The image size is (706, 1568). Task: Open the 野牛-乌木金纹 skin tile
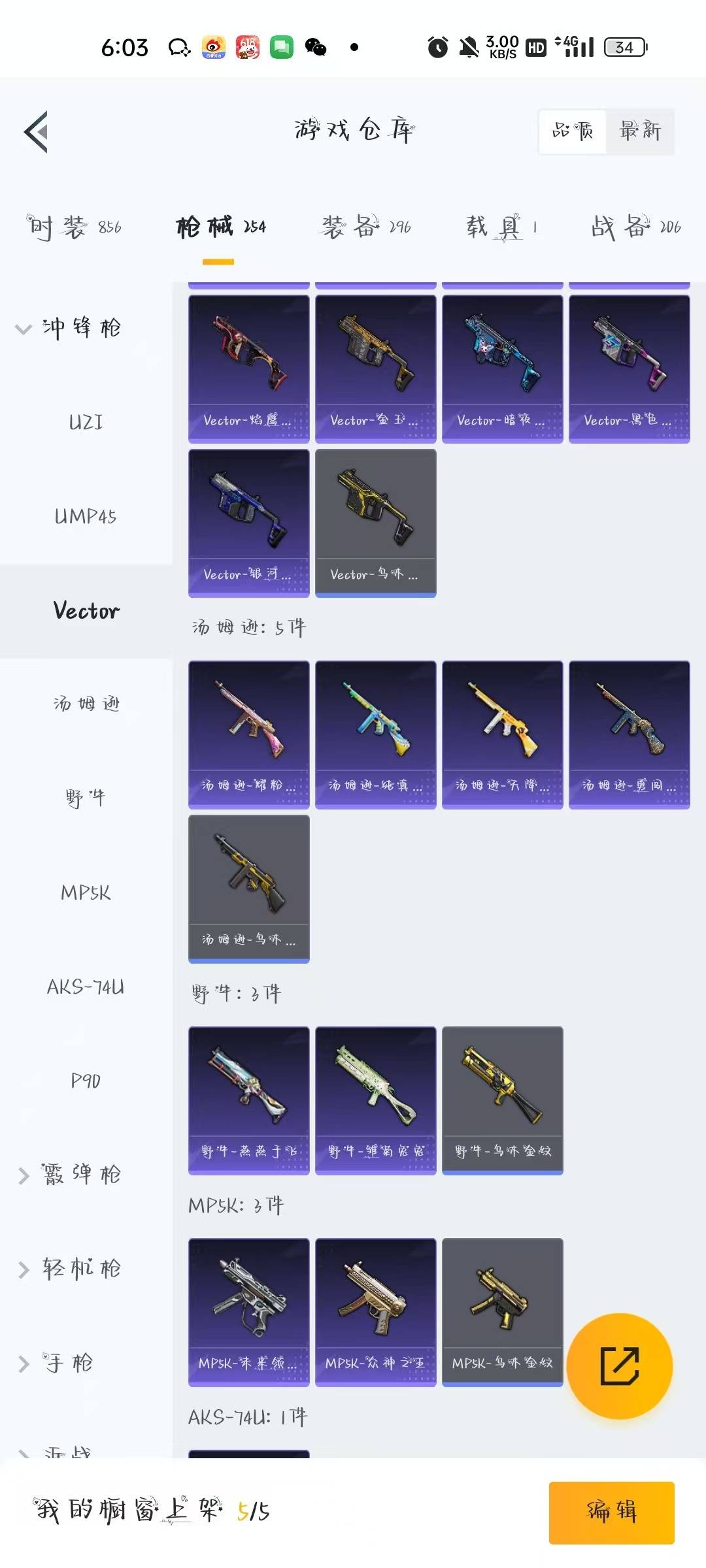(x=503, y=1100)
